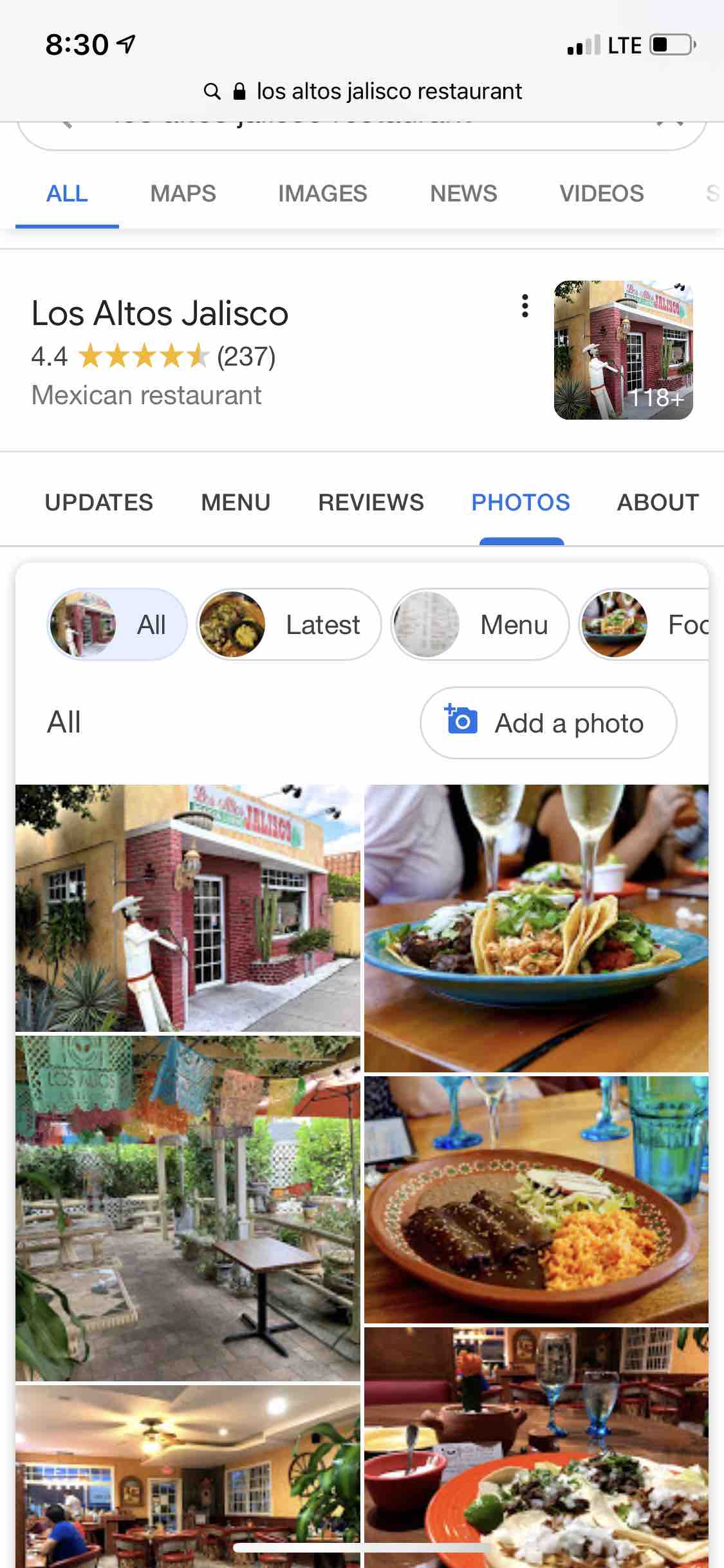724x1568 pixels.
Task: Open the storefront exterior photo
Action: 188,908
